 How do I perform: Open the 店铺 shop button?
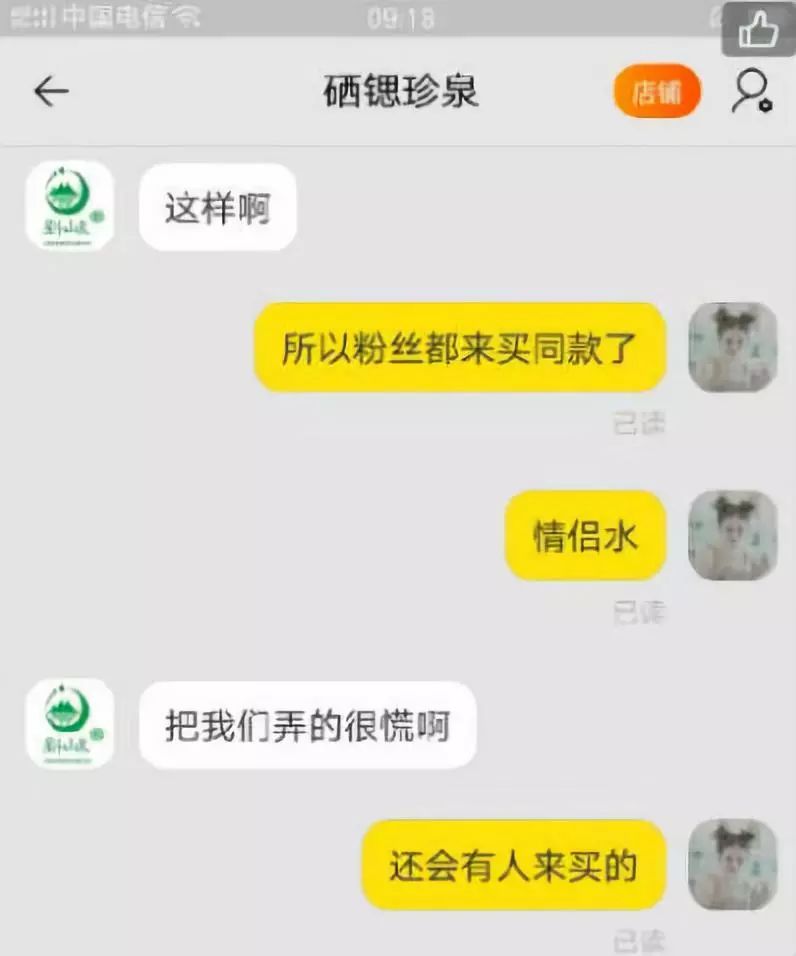[657, 93]
